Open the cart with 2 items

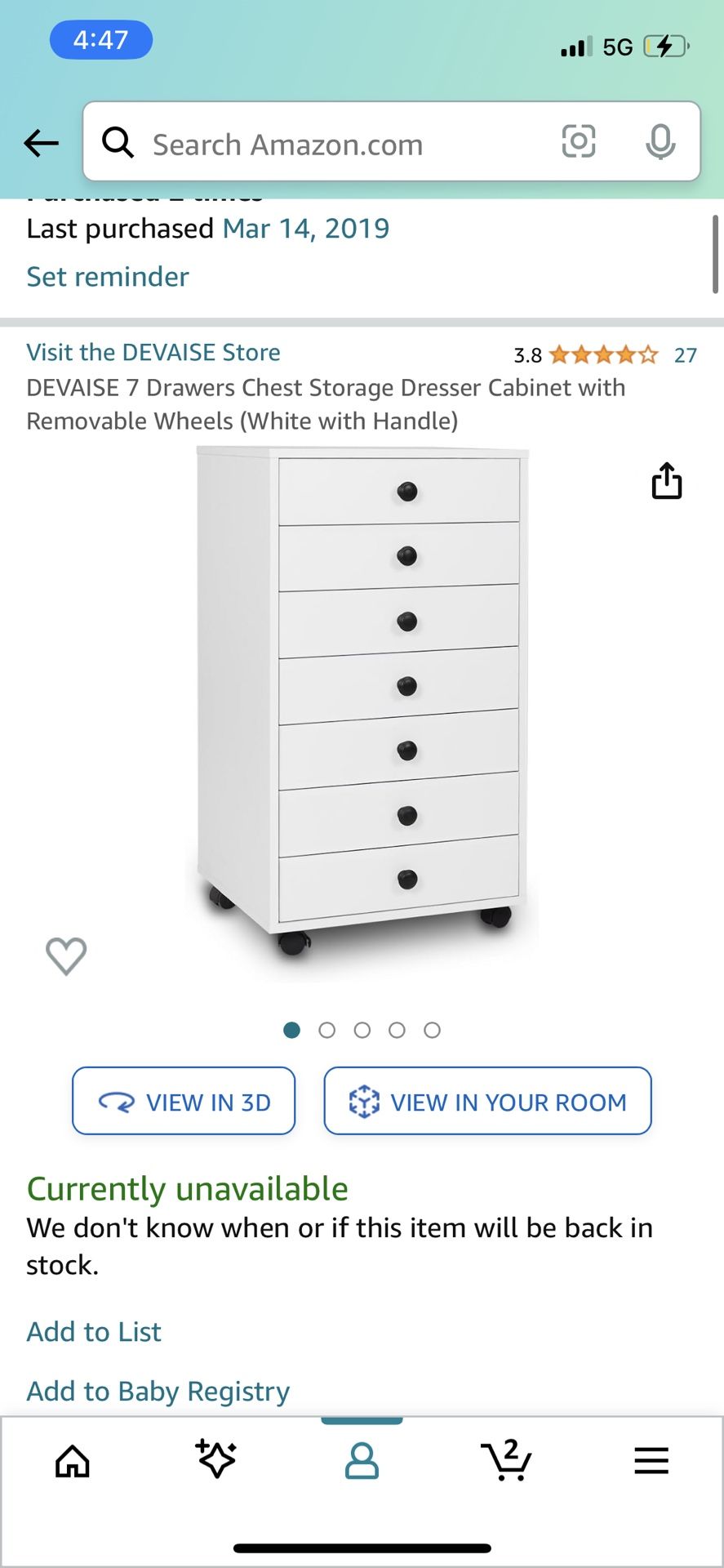(x=507, y=1459)
